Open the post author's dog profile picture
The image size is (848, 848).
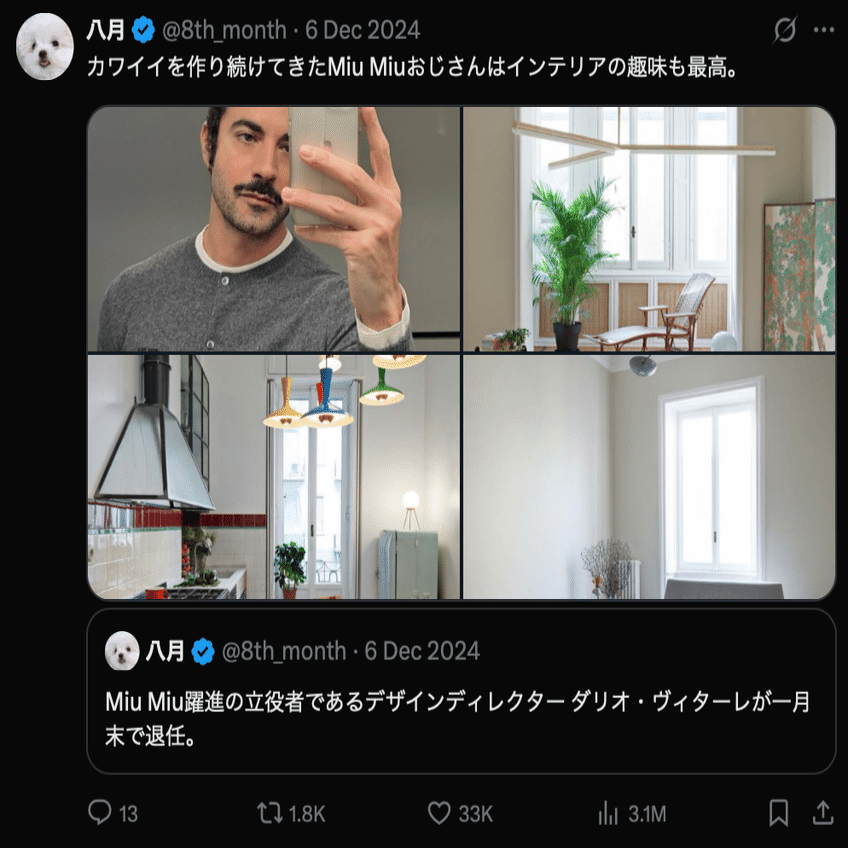tap(45, 46)
